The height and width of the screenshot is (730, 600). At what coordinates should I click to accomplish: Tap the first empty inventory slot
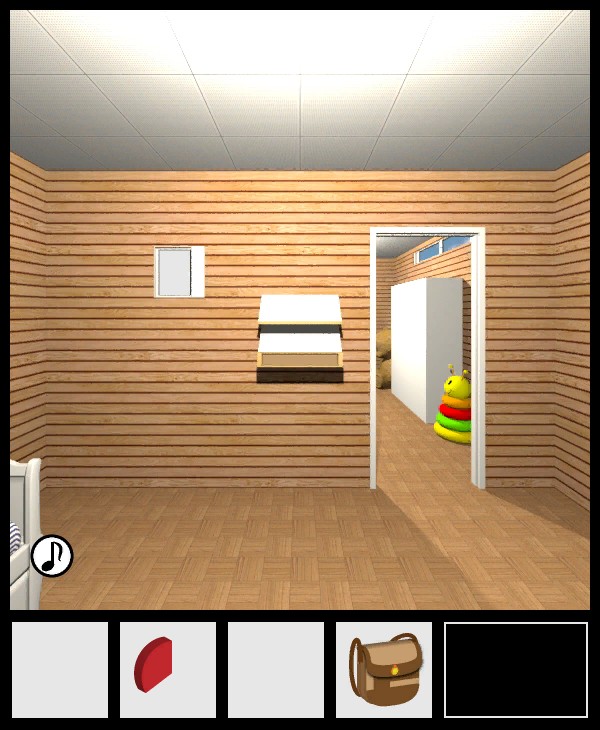pyautogui.click(x=60, y=670)
